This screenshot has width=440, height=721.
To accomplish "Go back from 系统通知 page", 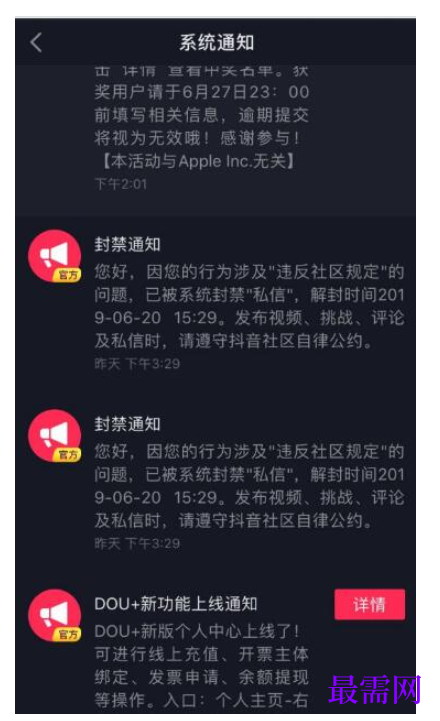I will pyautogui.click(x=36, y=43).
